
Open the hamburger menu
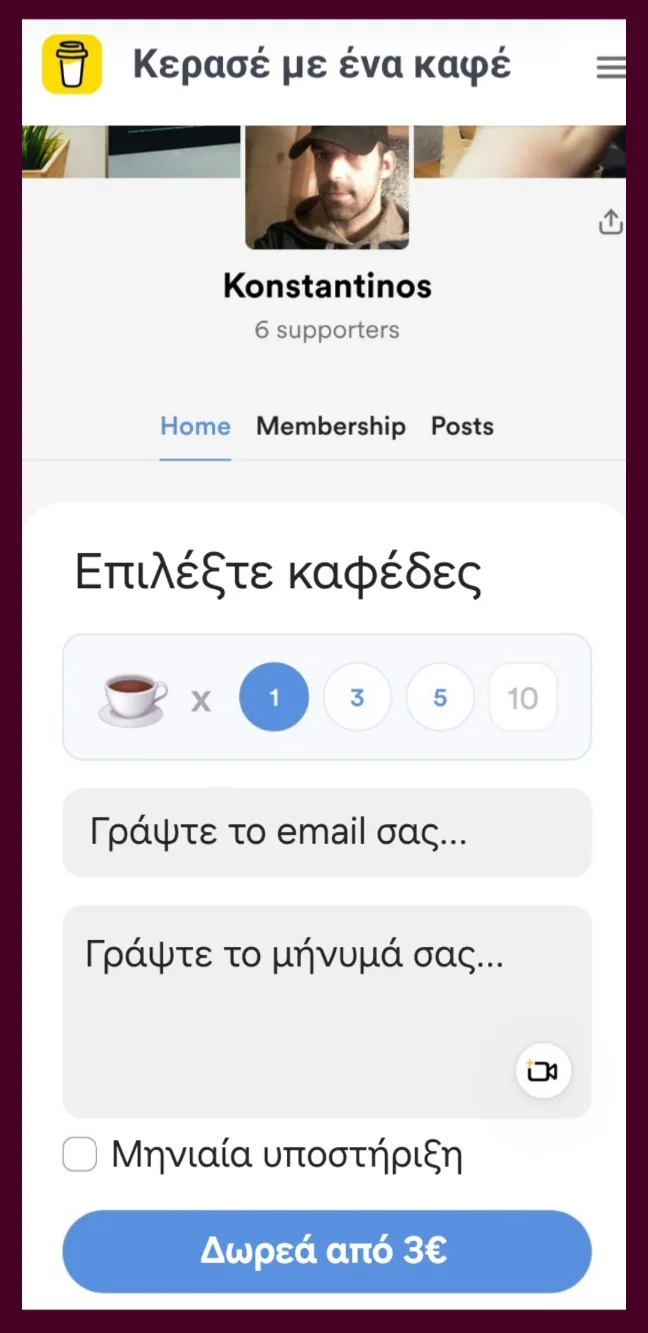(x=610, y=68)
